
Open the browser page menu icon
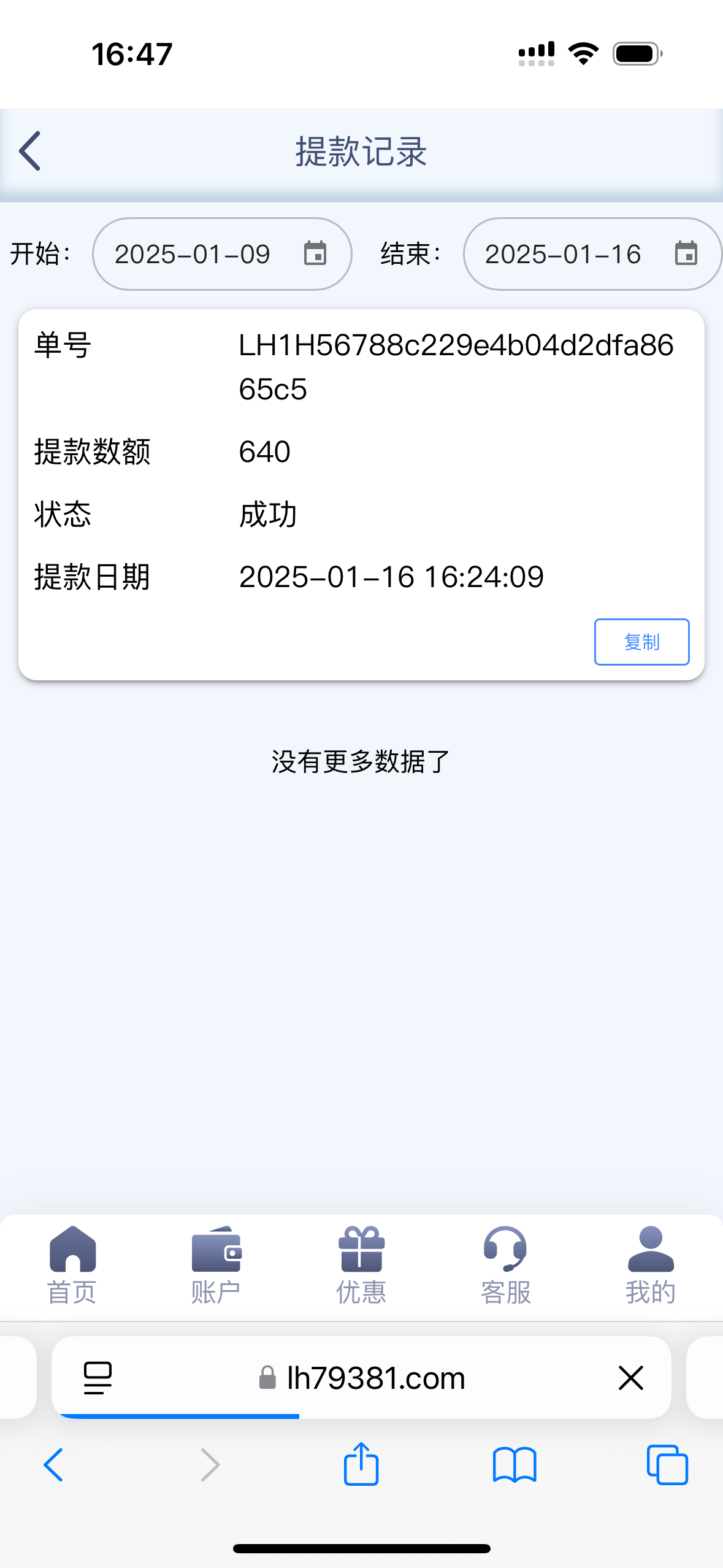click(x=98, y=1378)
